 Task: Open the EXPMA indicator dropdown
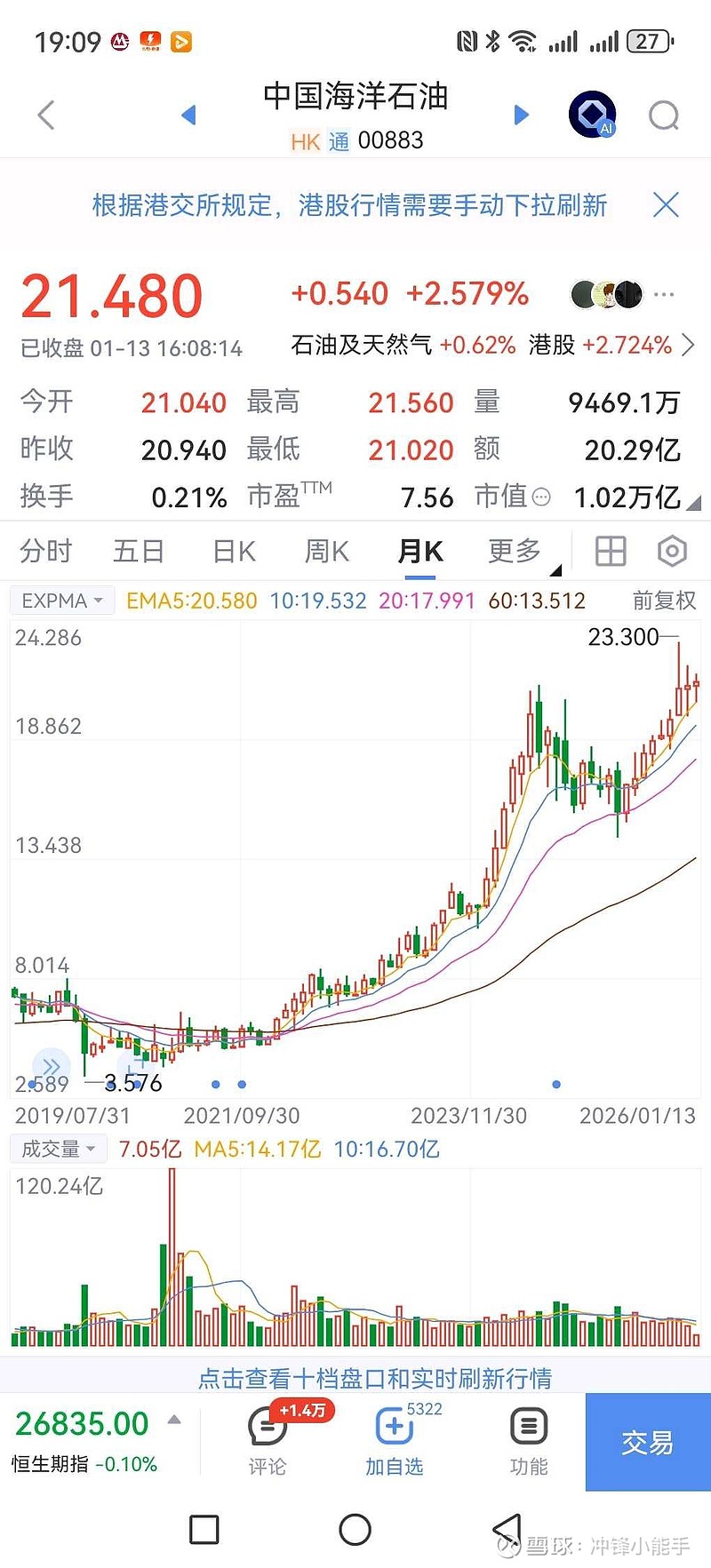pos(60,600)
